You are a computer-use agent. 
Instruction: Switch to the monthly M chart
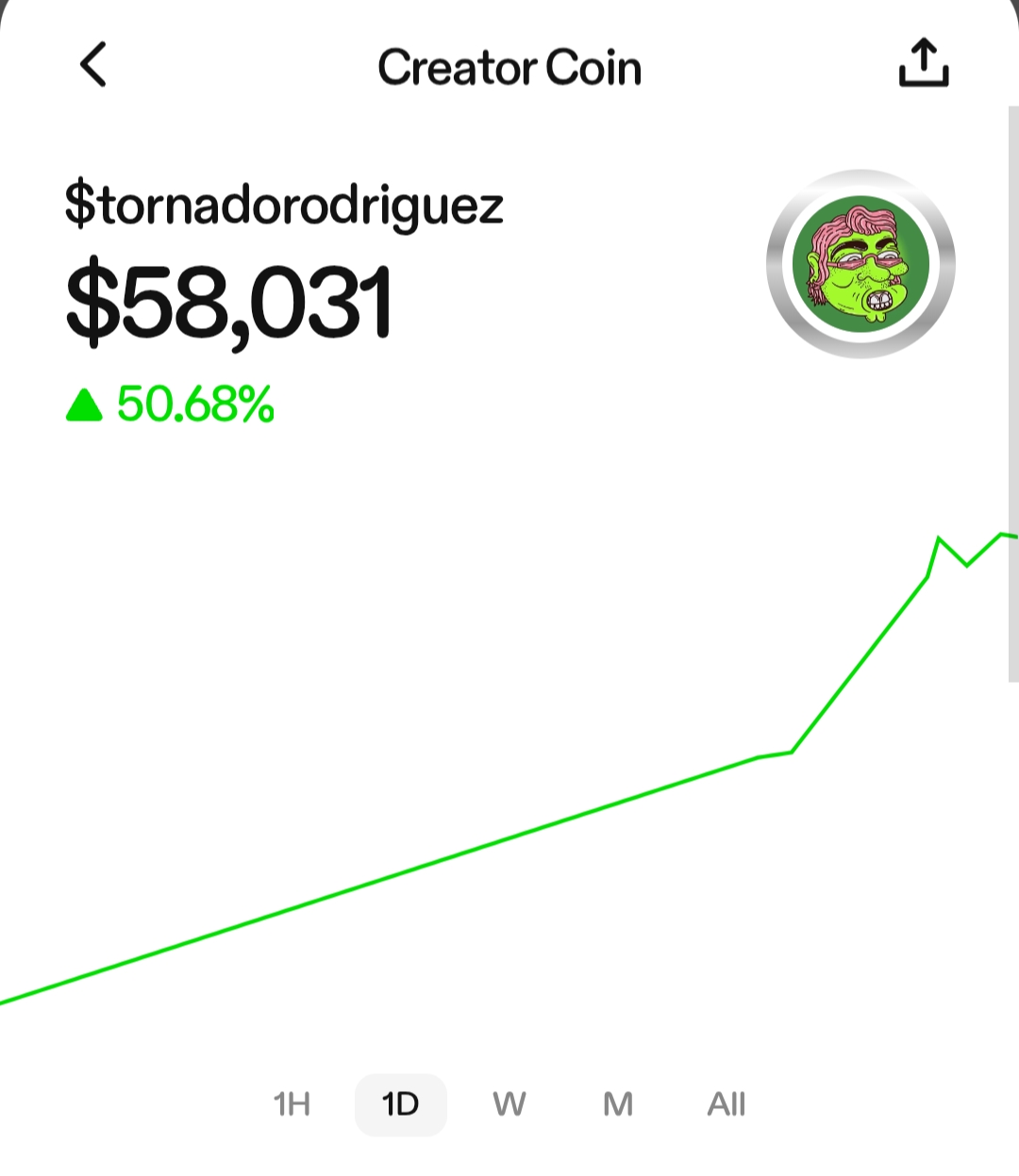(x=617, y=1103)
